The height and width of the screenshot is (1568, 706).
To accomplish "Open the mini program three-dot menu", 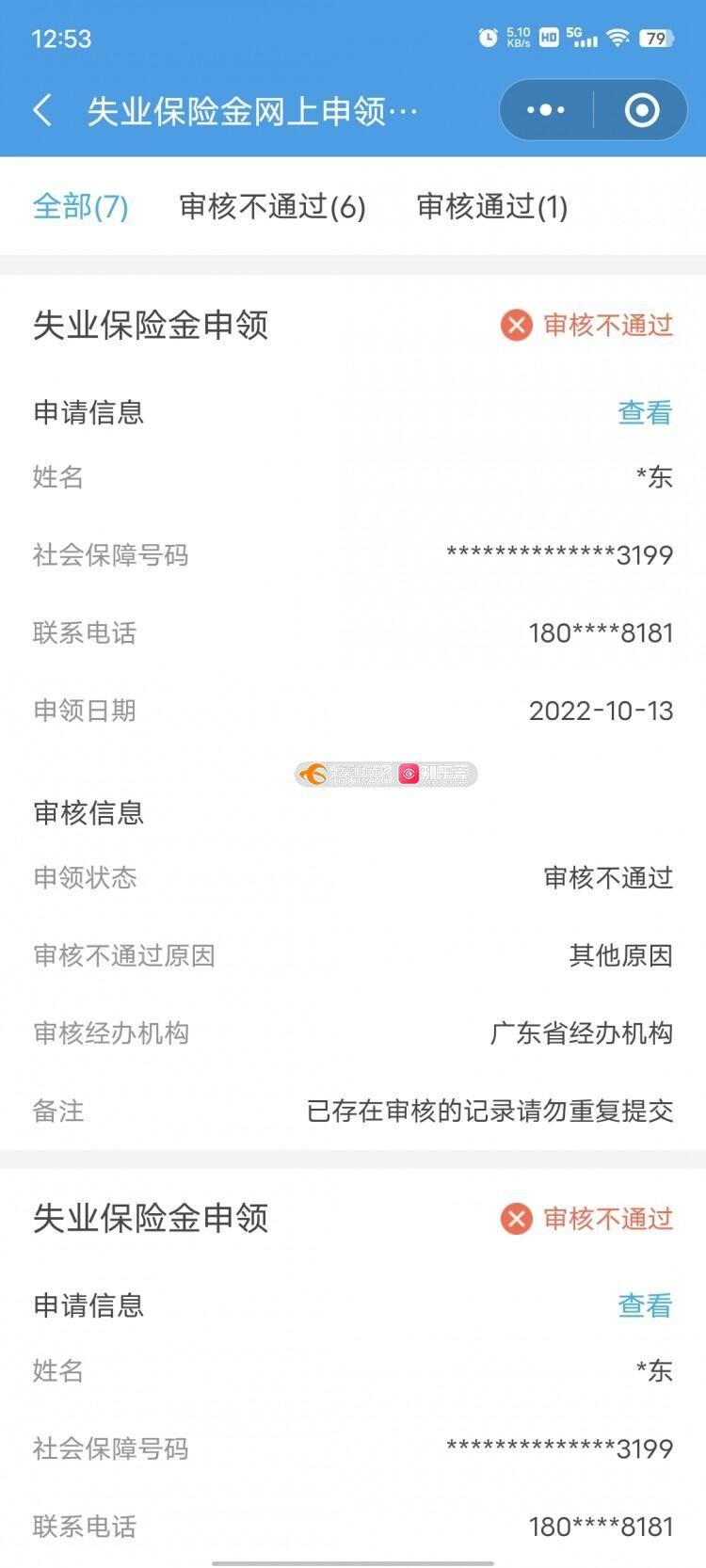I will click(x=546, y=111).
